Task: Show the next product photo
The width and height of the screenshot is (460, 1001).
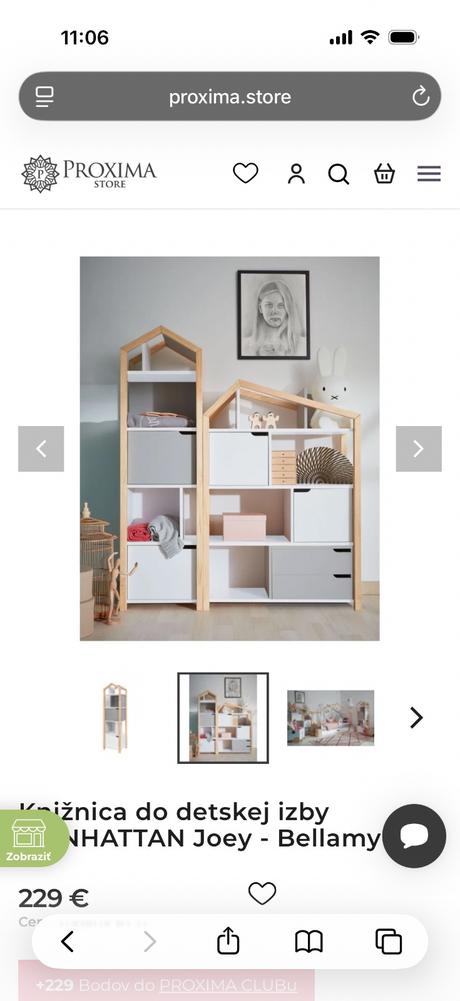Action: (419, 449)
